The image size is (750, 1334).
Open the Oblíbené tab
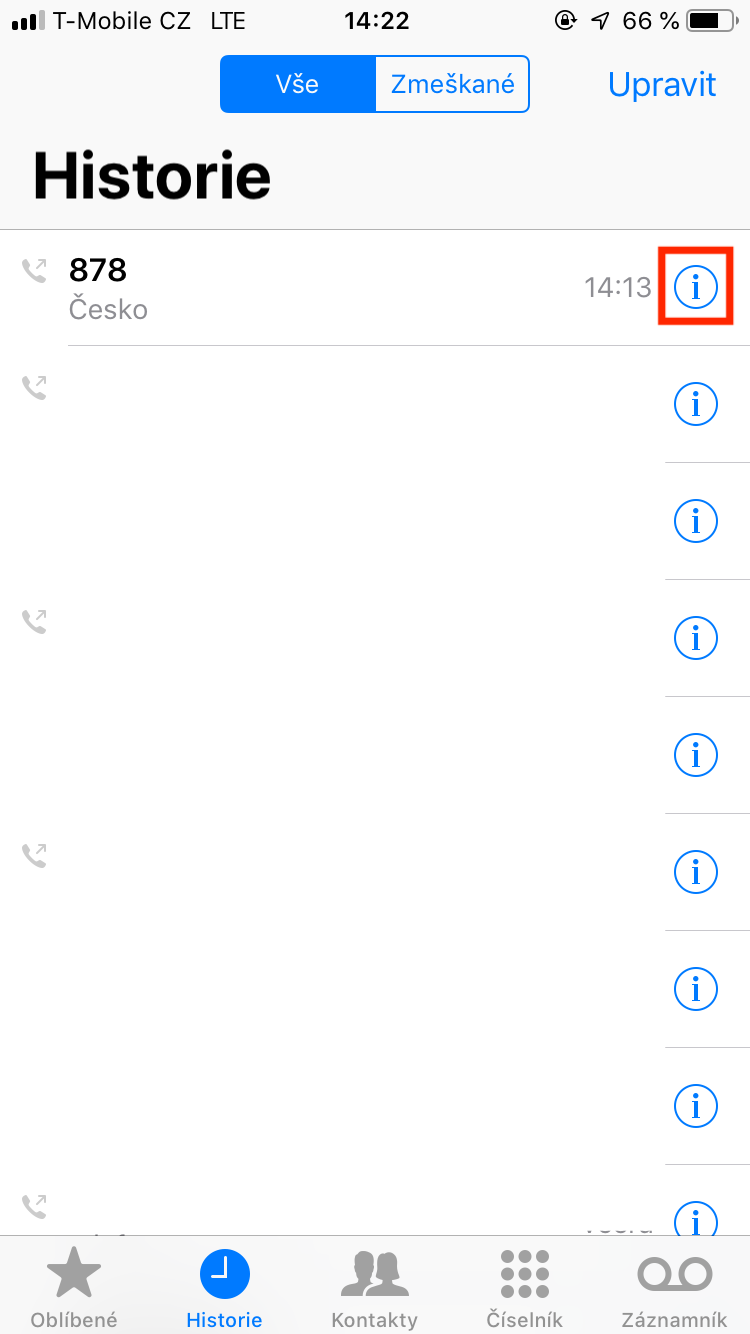tap(74, 1289)
